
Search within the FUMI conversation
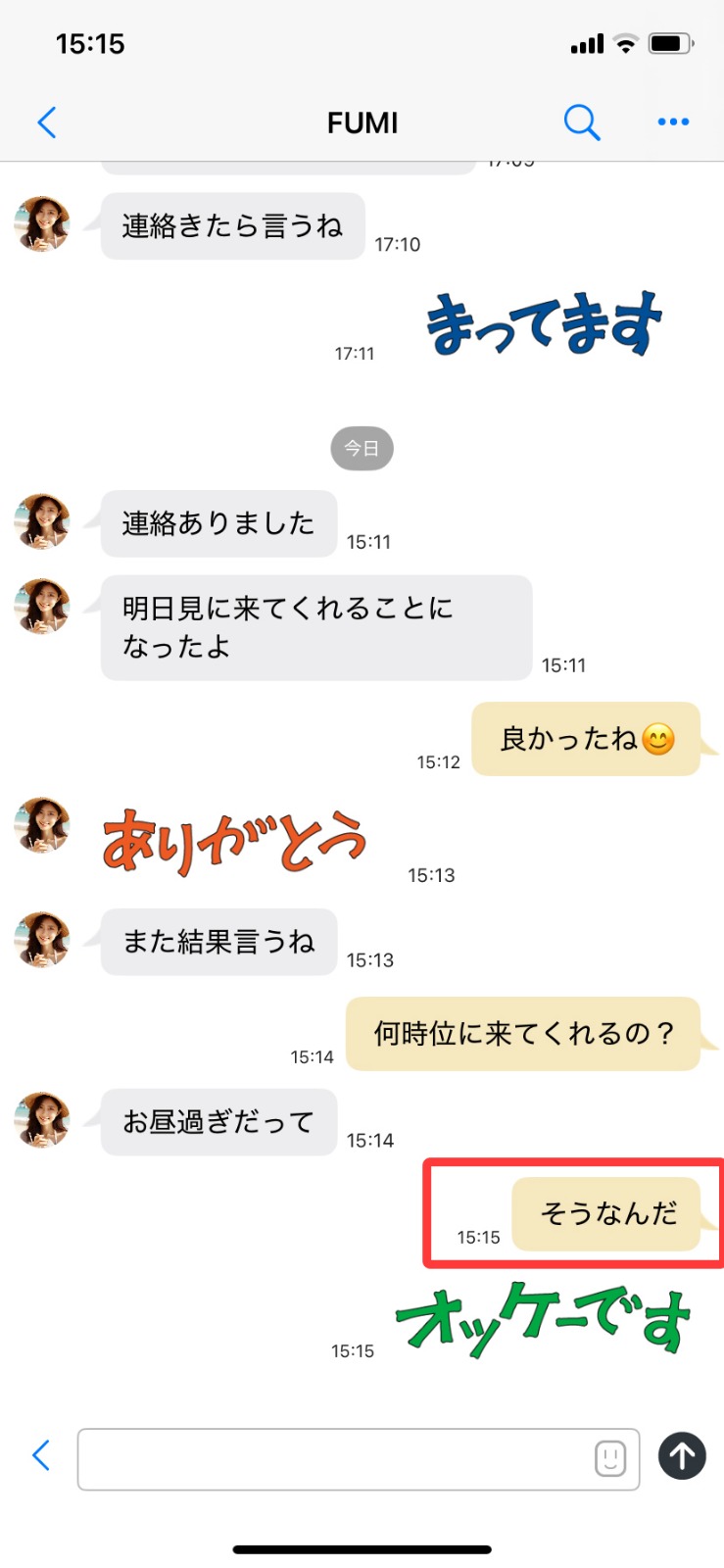[581, 122]
